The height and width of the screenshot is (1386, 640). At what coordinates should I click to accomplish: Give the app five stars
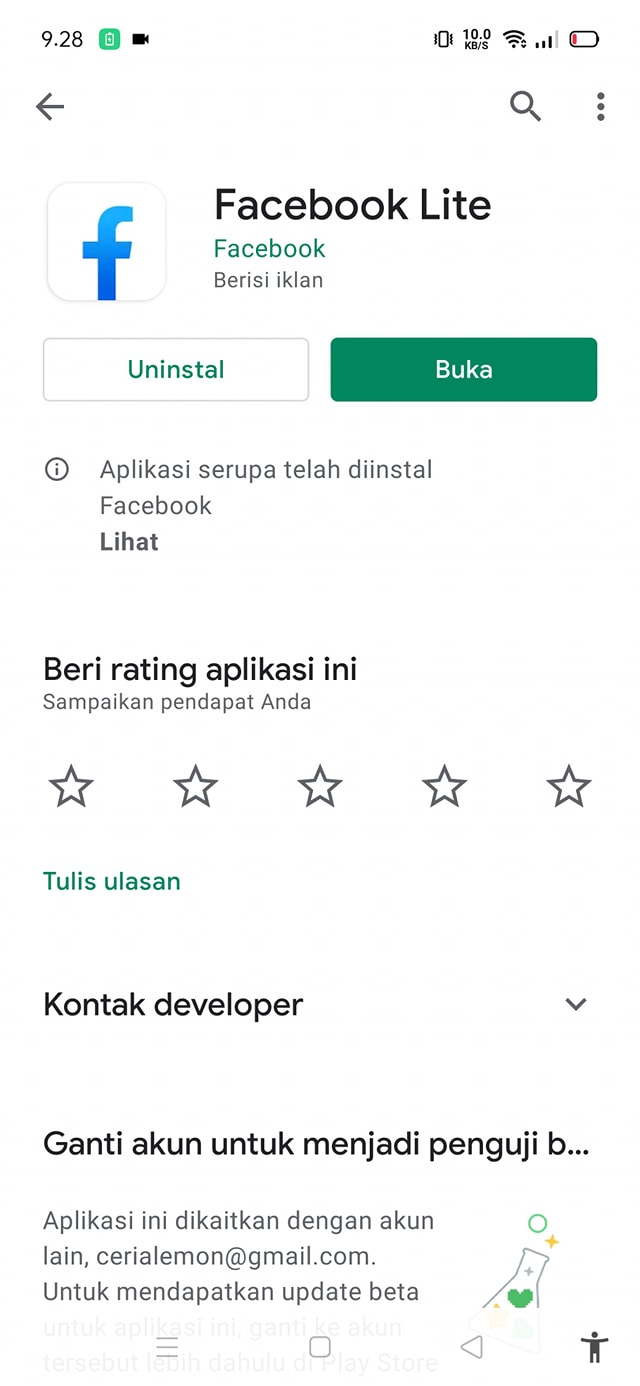click(x=569, y=787)
